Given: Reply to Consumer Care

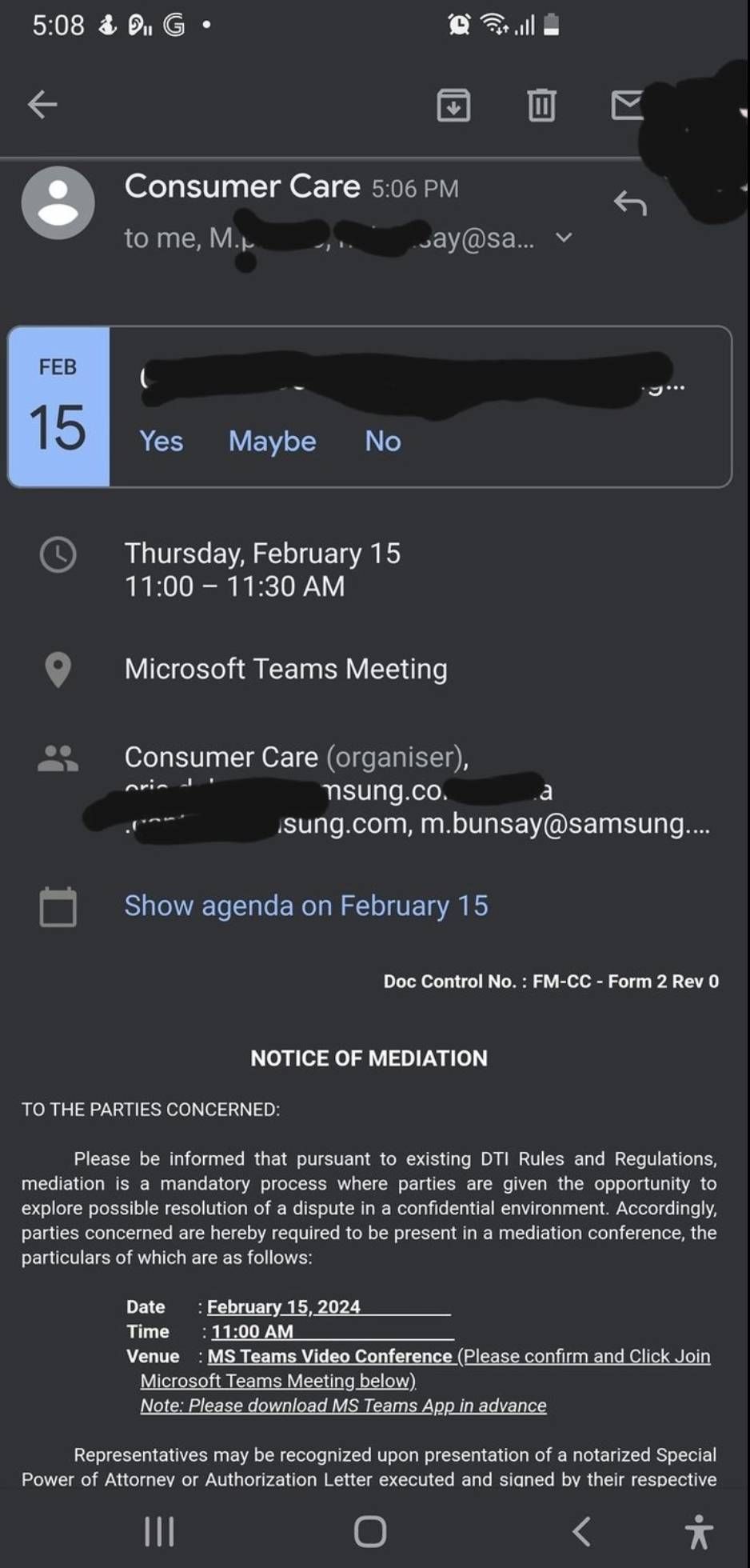Looking at the screenshot, I should [x=630, y=202].
